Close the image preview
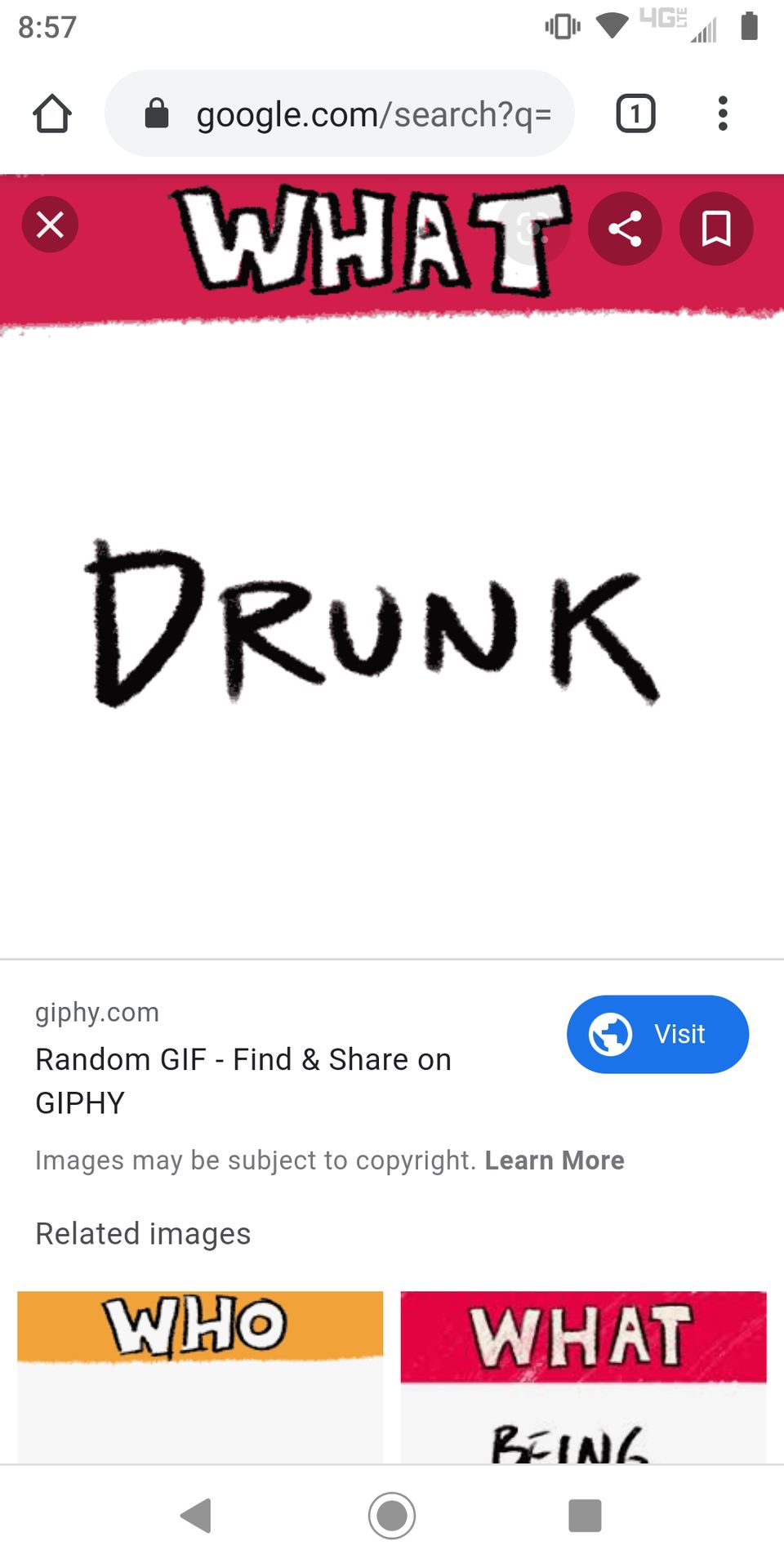784x1568 pixels. pyautogui.click(x=51, y=225)
